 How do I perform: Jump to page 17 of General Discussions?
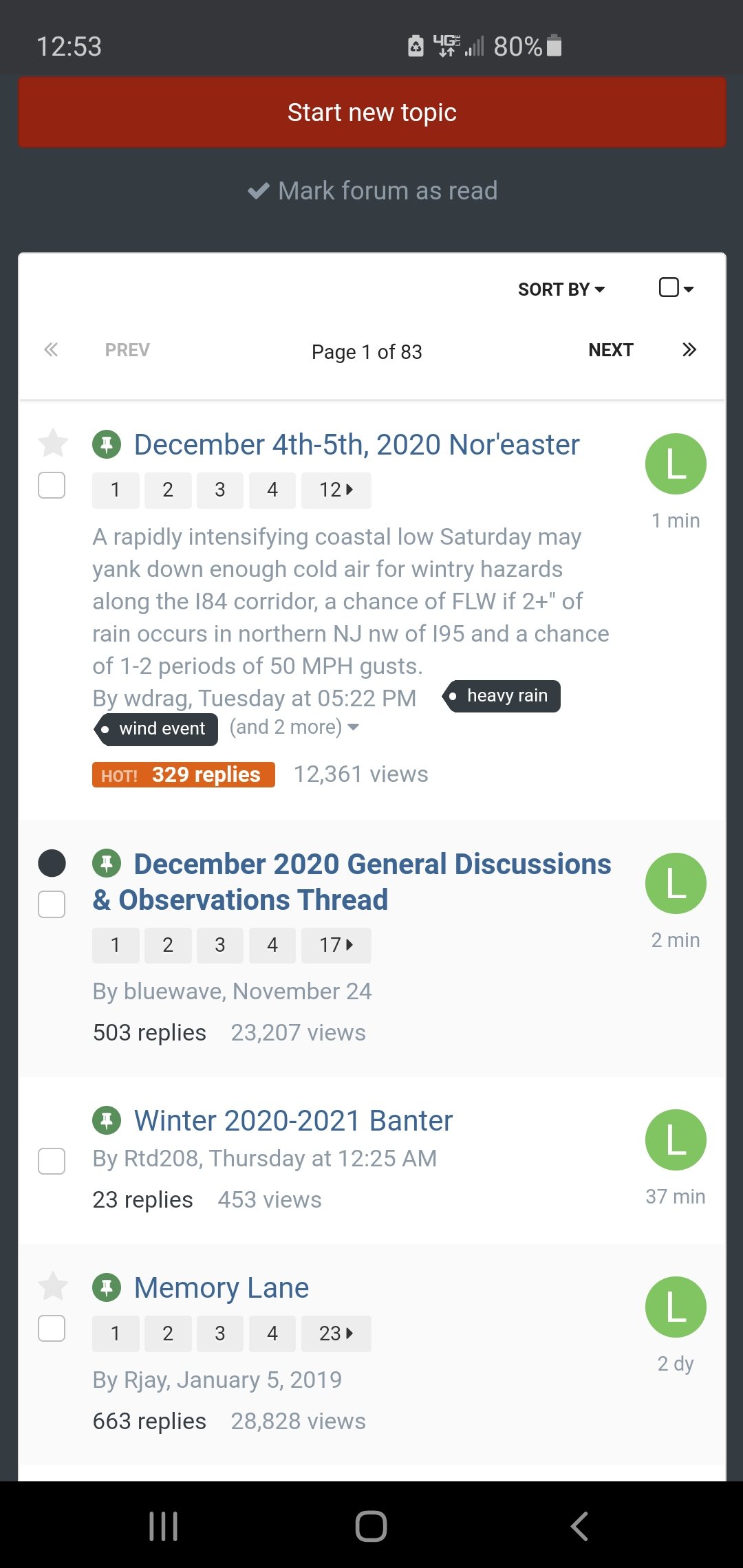coord(336,945)
